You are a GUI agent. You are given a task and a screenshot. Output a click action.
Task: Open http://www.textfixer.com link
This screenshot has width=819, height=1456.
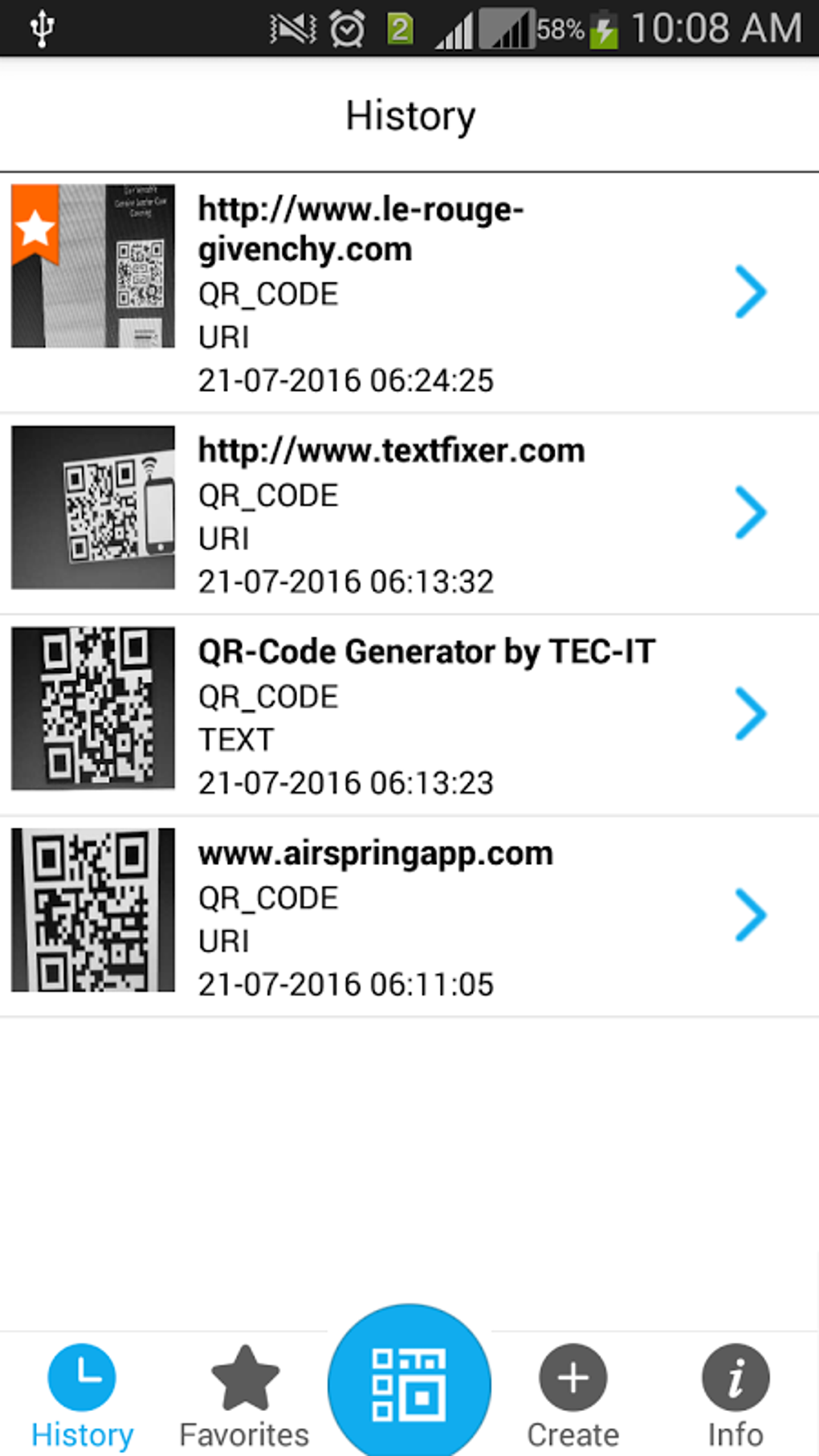391,450
